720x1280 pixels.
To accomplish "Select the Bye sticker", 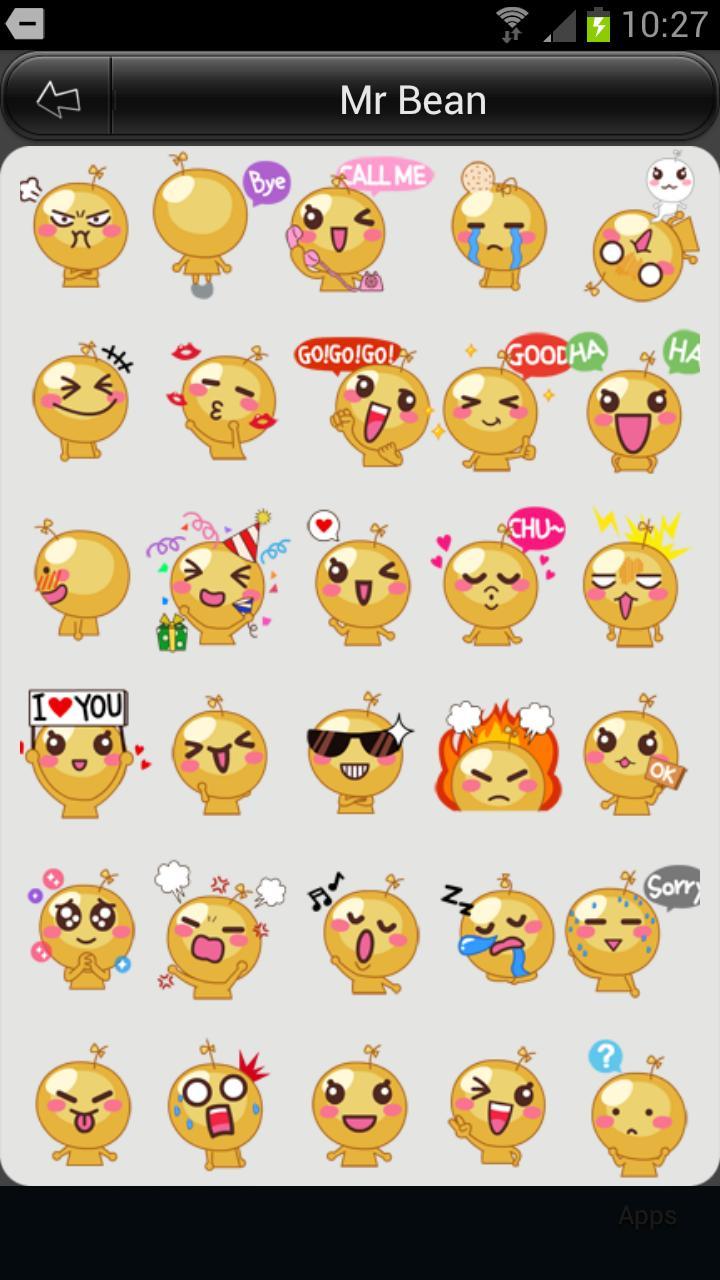I will click(x=212, y=225).
